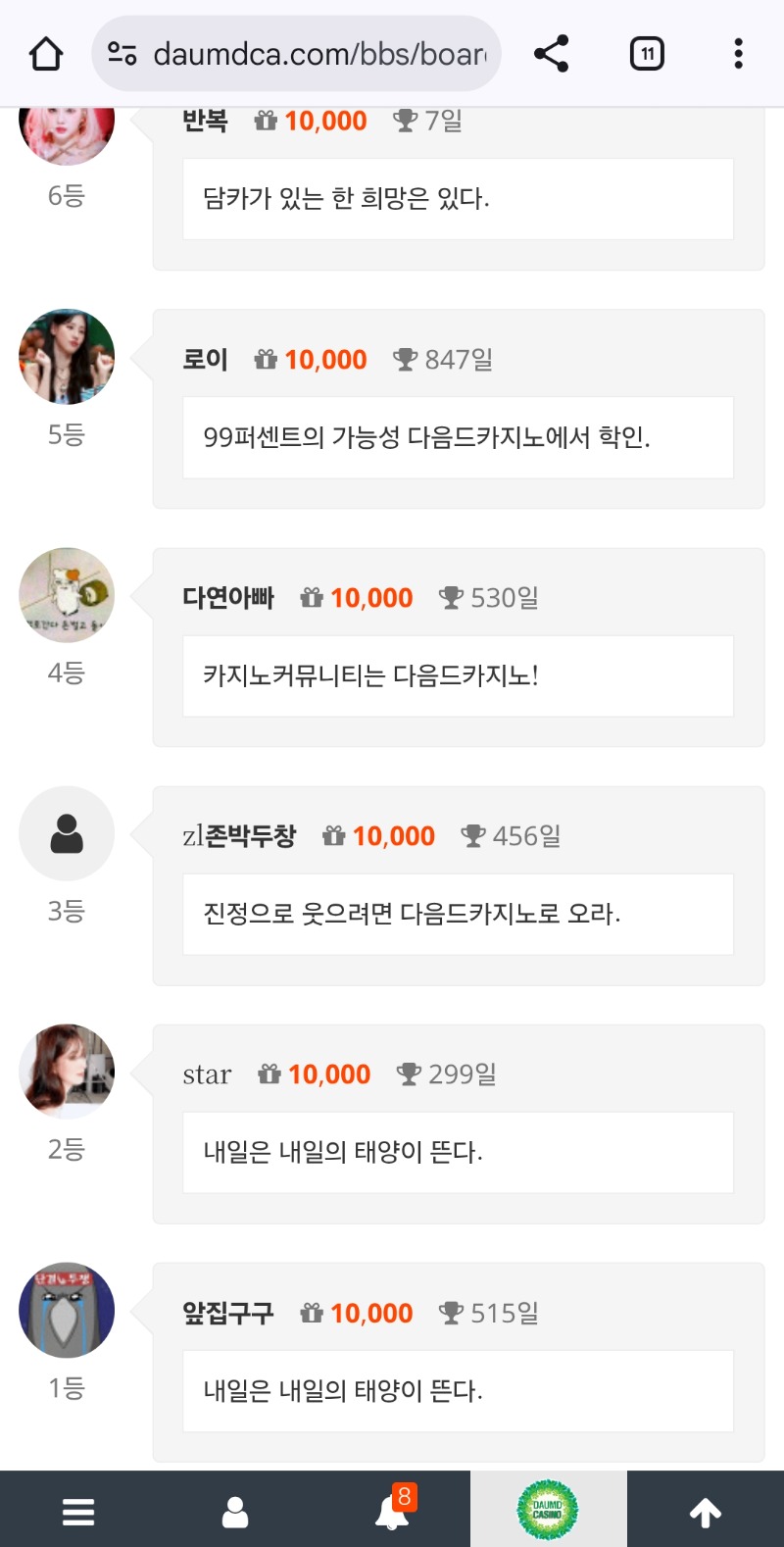Open 다연아빠's comment post
Viewport: 784px width, 1547px height.
point(457,675)
